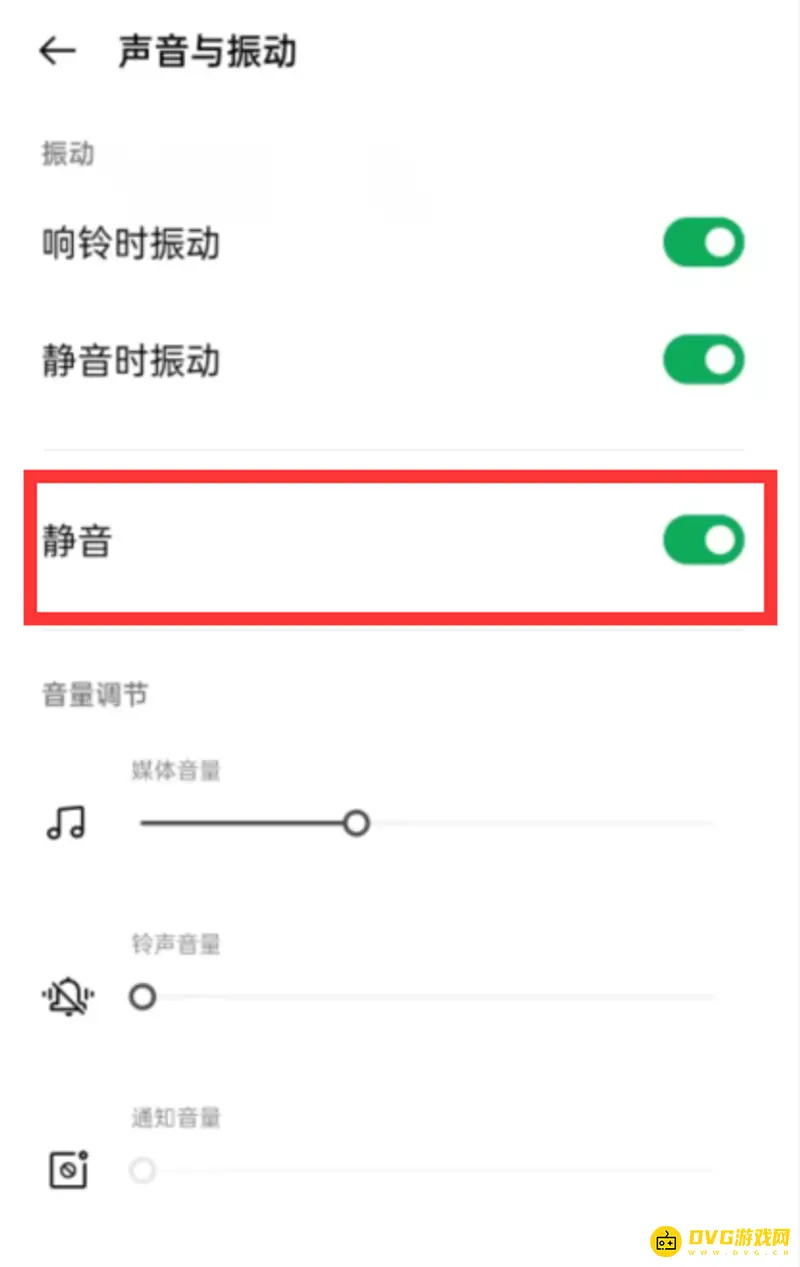Click the 声音与振动 title text

tap(208, 53)
